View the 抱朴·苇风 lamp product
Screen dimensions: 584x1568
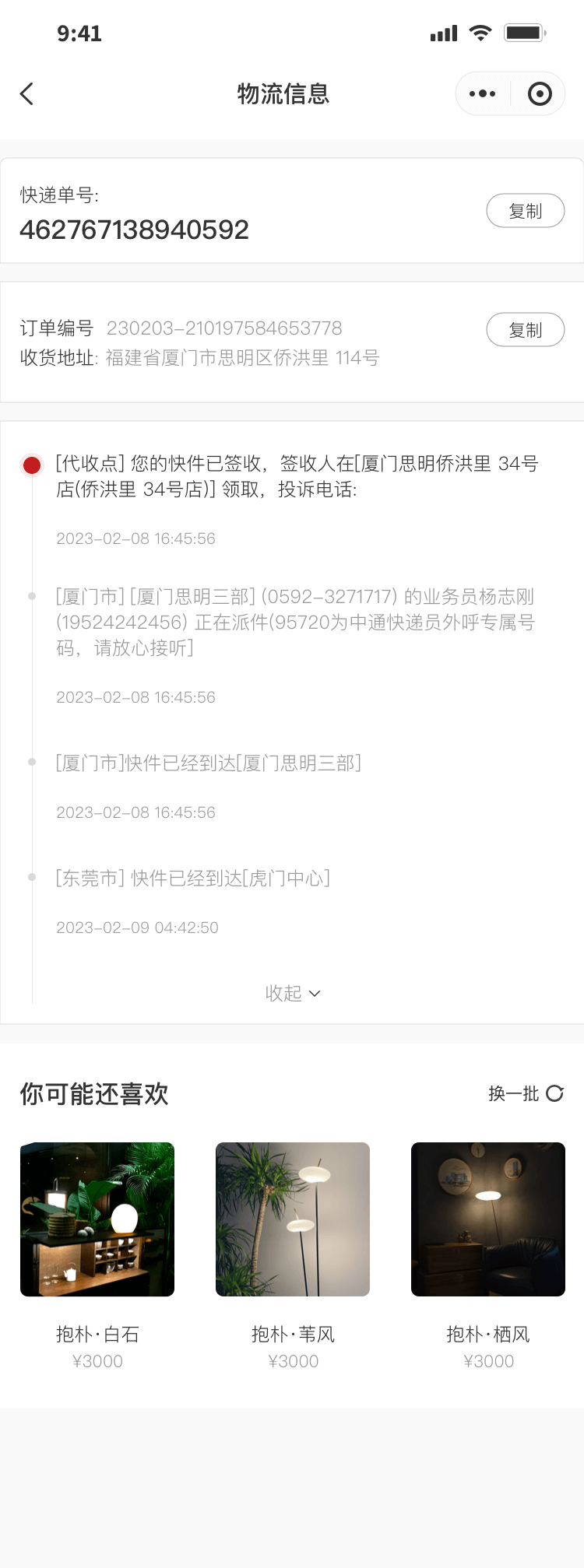[x=293, y=1219]
